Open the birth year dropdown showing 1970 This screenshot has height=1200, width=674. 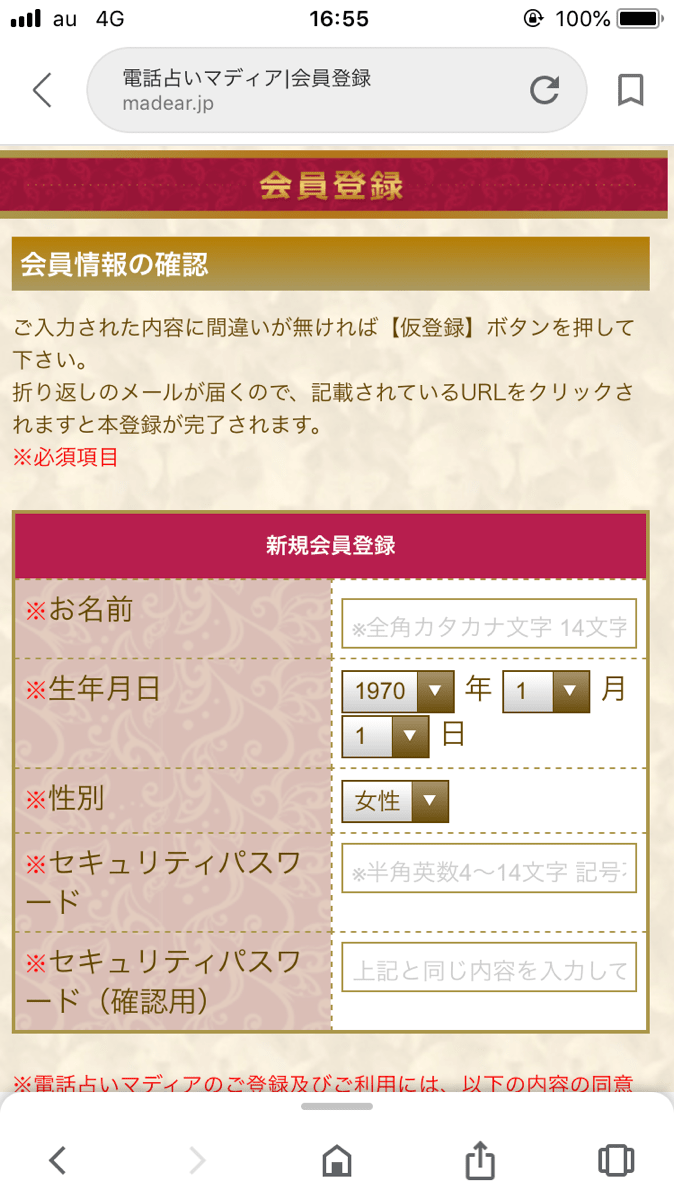click(x=398, y=690)
